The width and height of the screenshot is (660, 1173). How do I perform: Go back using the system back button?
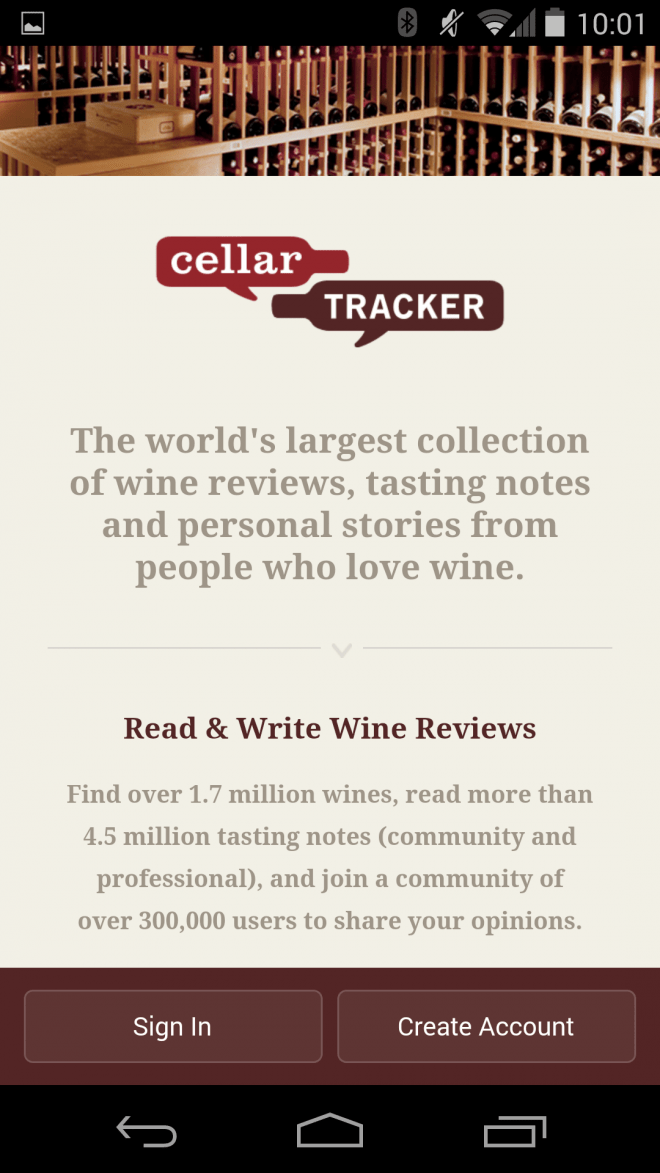pos(147,1130)
